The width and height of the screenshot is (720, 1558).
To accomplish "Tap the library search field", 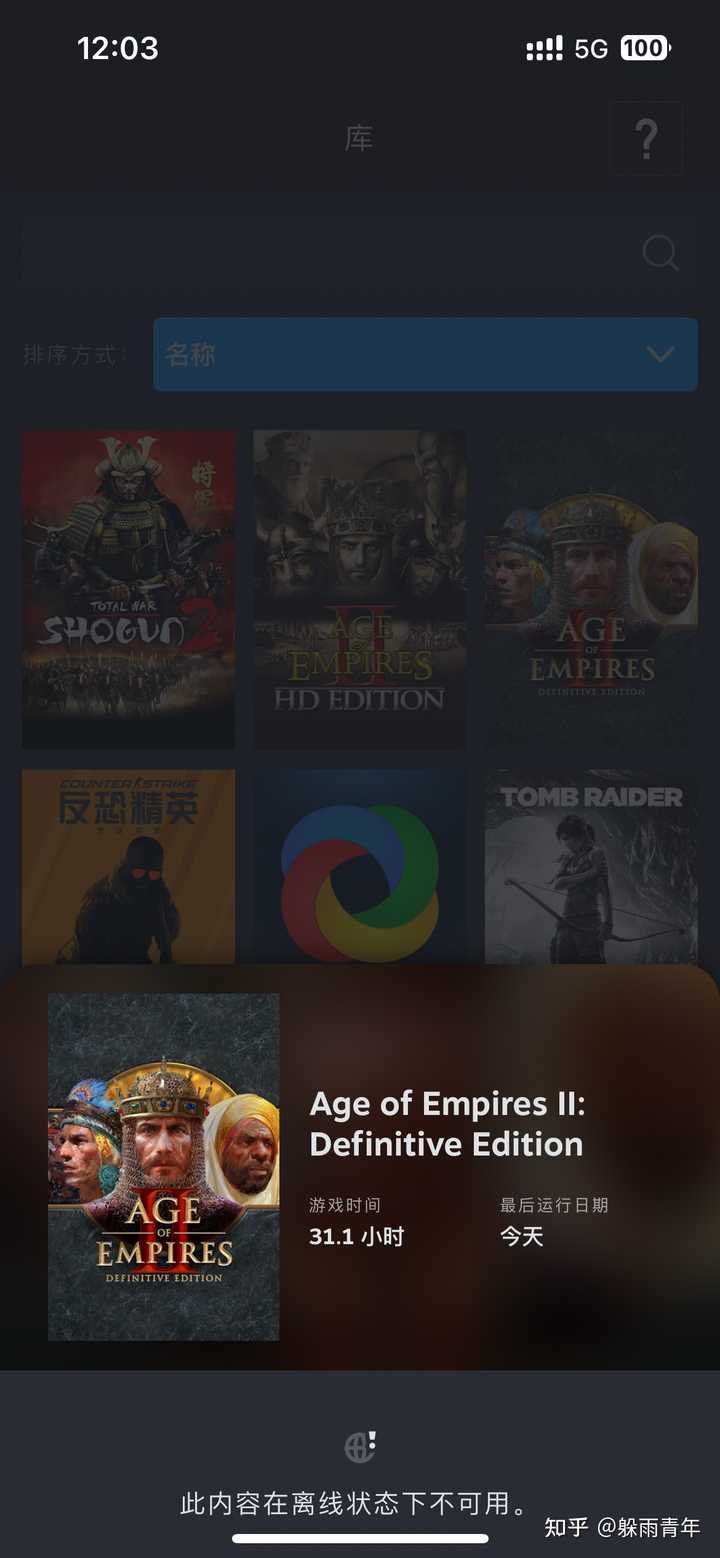I will [320, 252].
